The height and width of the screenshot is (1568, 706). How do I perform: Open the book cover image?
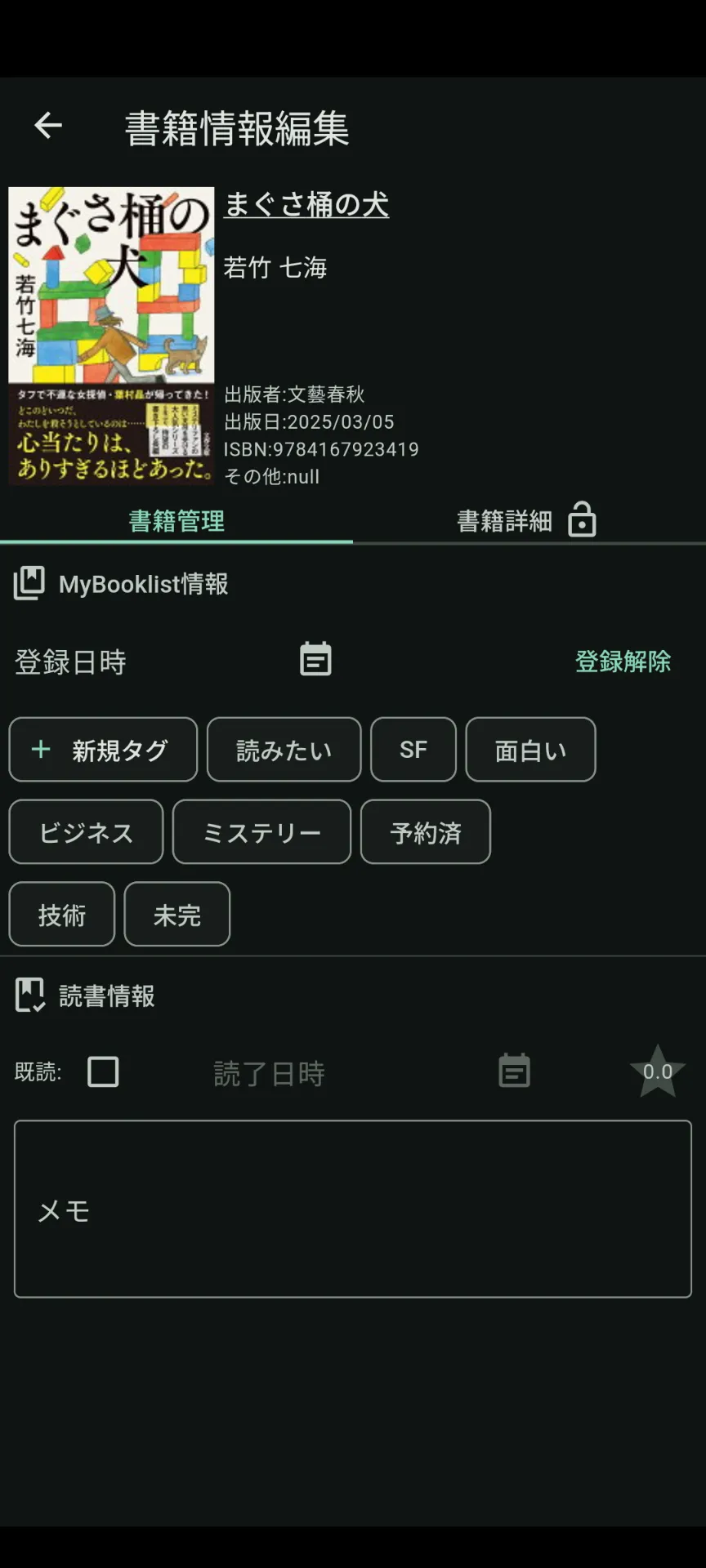point(111,336)
